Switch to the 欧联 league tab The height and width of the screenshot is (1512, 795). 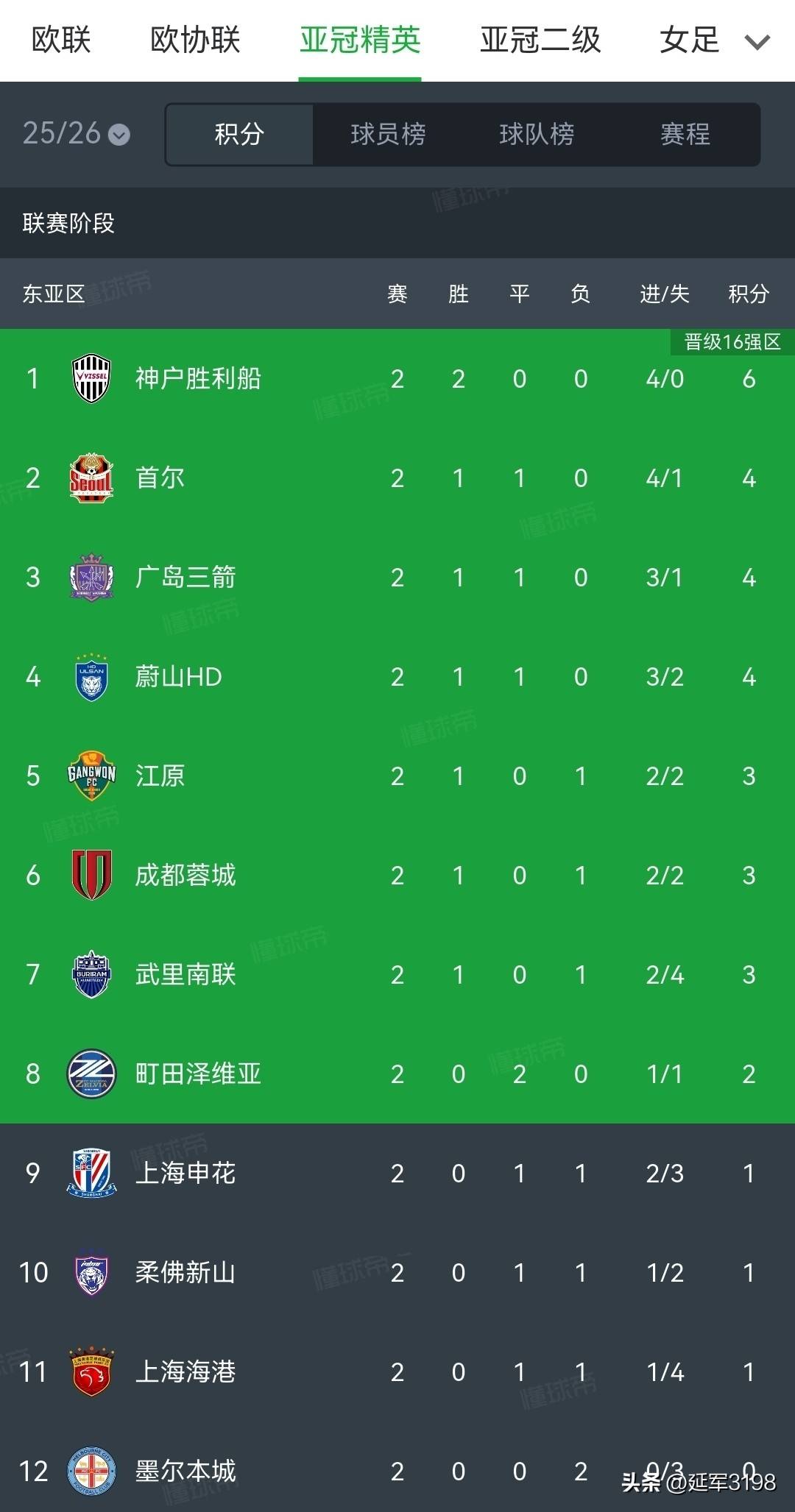point(61,40)
